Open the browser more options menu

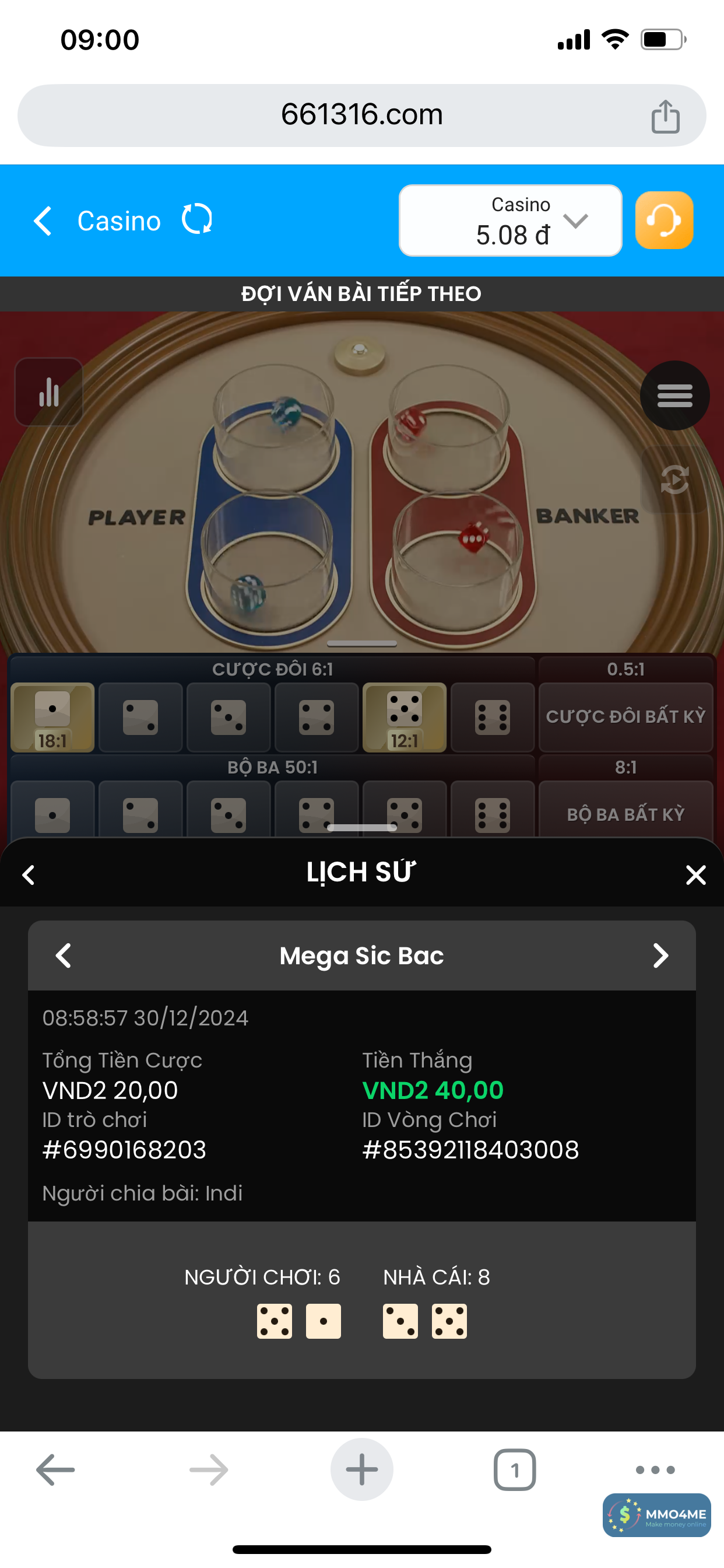point(655,1469)
